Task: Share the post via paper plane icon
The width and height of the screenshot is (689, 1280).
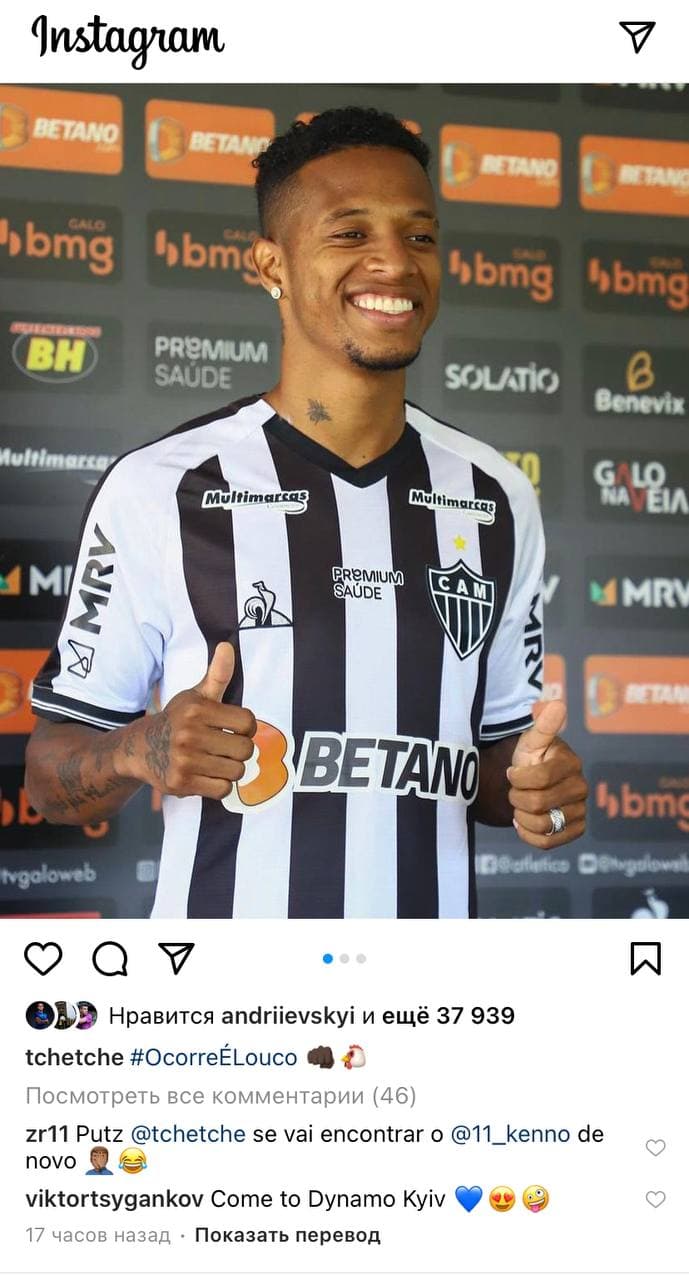Action: click(176, 958)
